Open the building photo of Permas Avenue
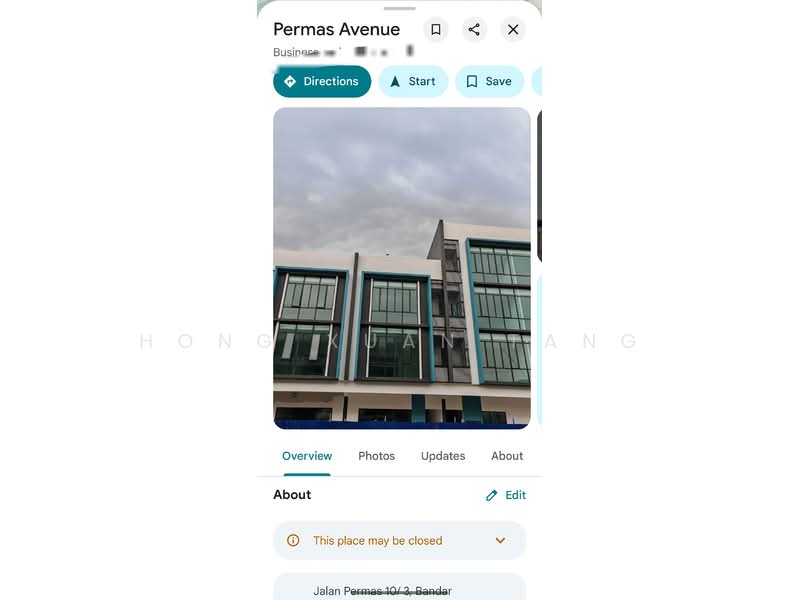The height and width of the screenshot is (600, 800). point(401,268)
